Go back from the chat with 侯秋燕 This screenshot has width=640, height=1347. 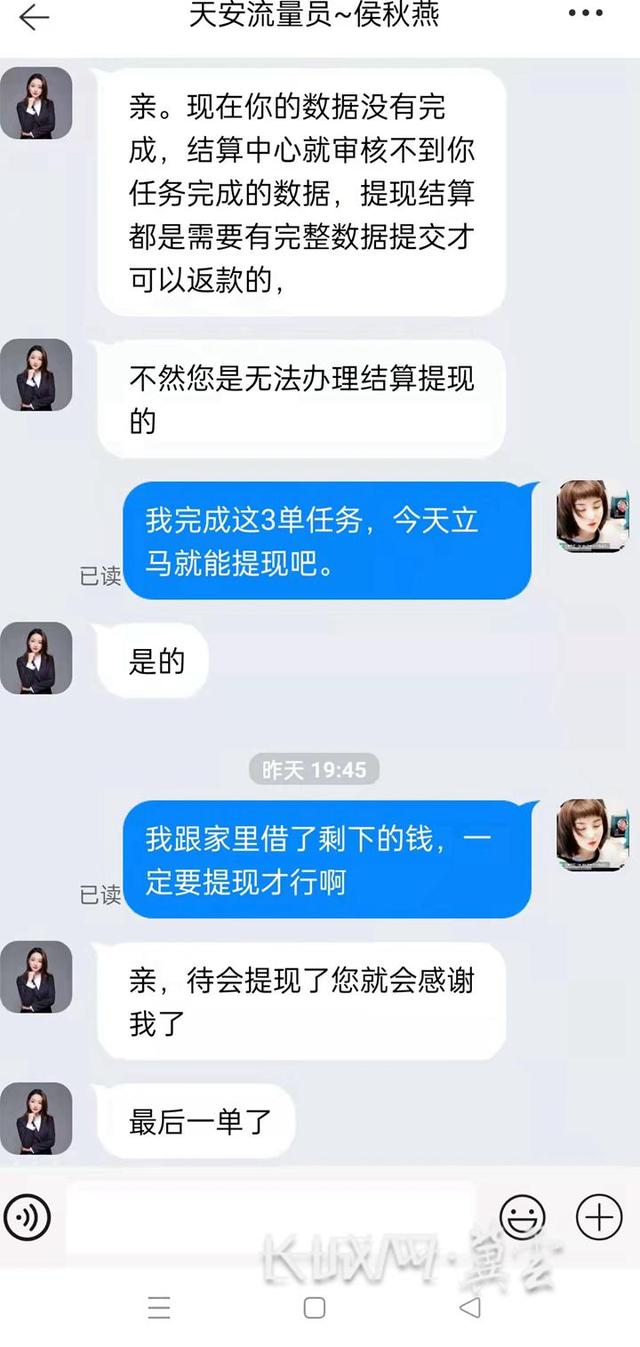(34, 17)
